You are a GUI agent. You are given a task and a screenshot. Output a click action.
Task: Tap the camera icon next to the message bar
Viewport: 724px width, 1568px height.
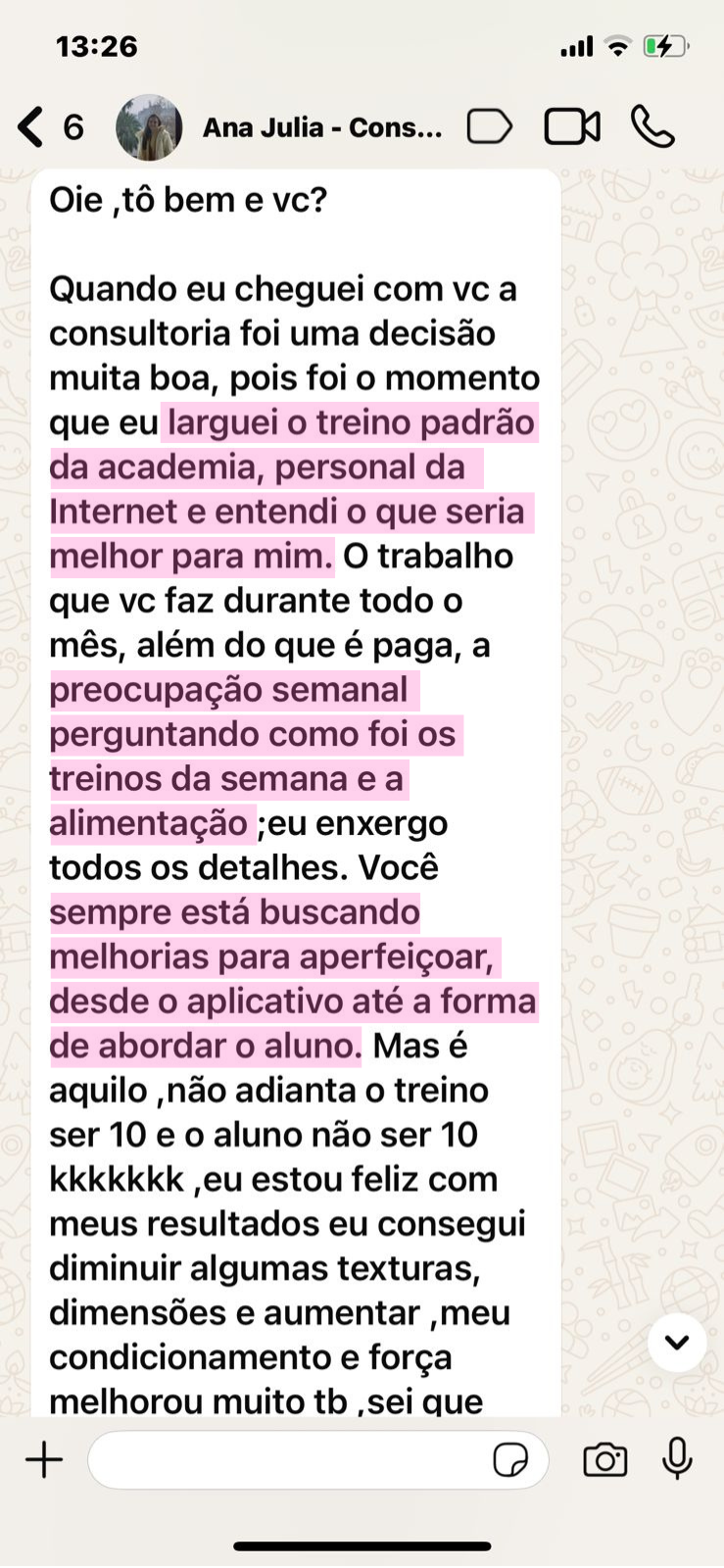[604, 1461]
